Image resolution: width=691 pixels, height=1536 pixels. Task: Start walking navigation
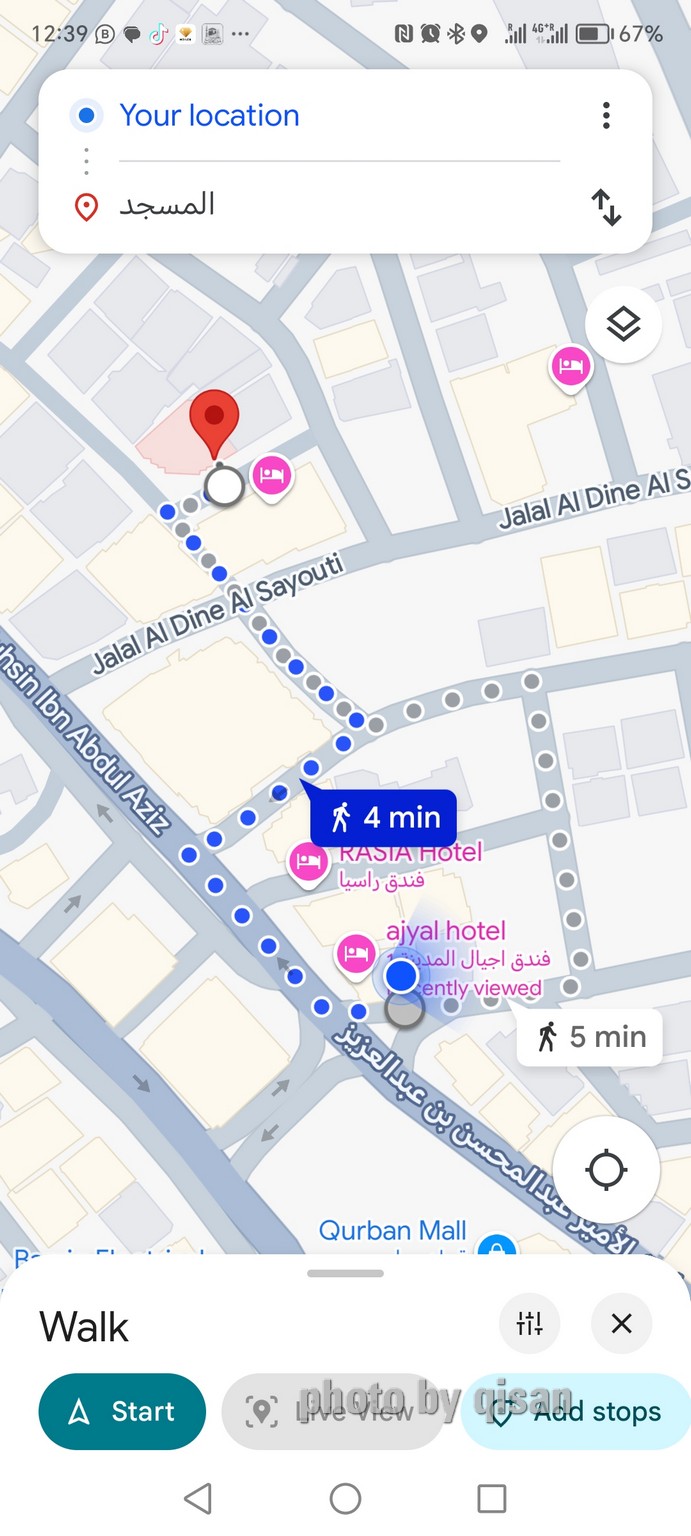click(x=122, y=1411)
